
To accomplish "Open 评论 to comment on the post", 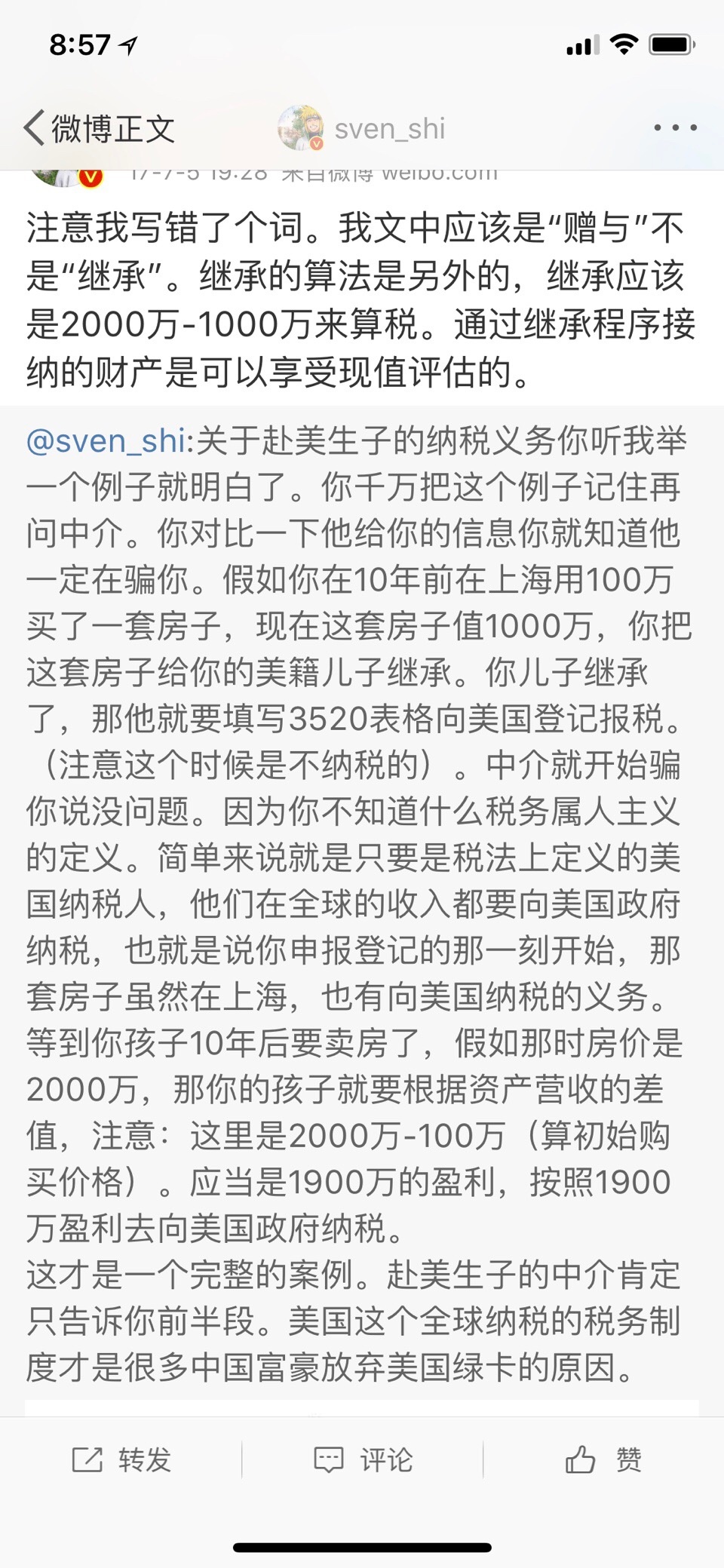I will (x=363, y=1459).
